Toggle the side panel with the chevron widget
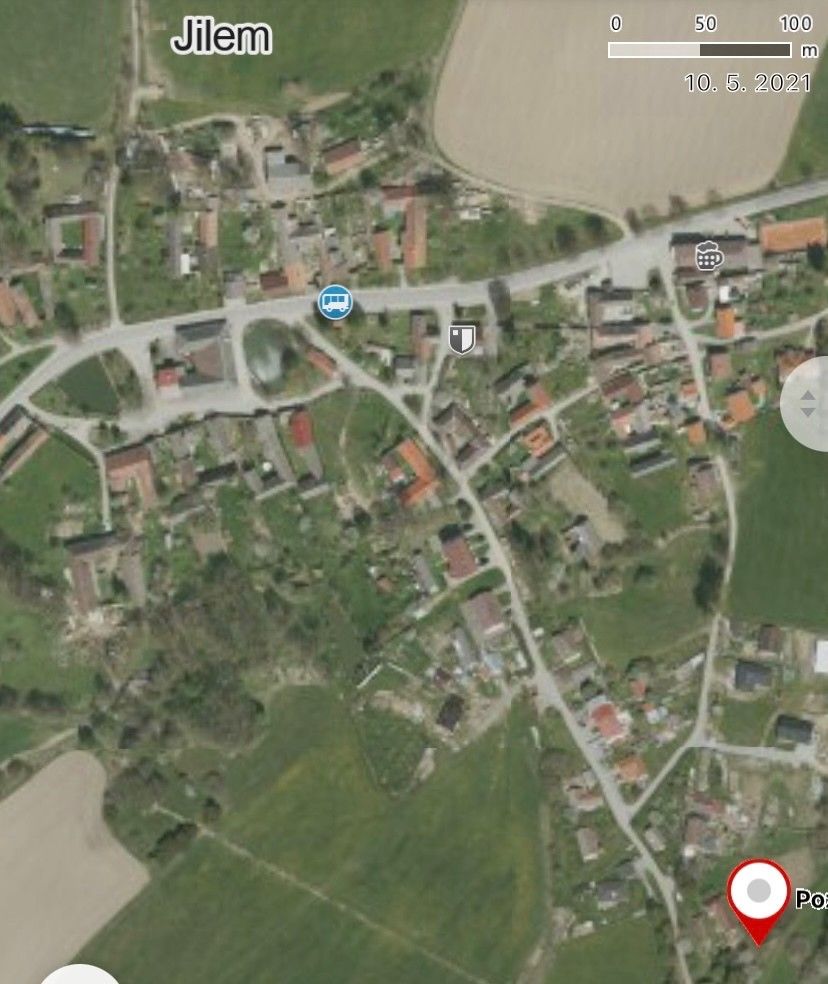The width and height of the screenshot is (828, 984). (807, 405)
